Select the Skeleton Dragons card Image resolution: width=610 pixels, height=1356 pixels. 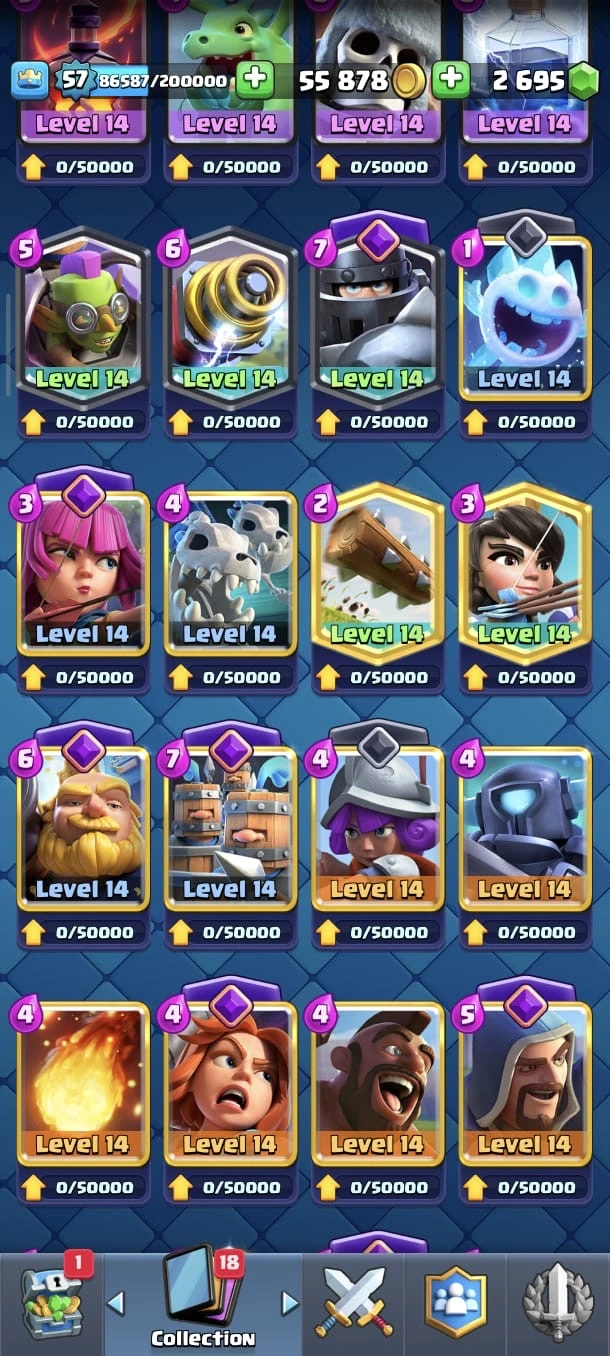point(230,575)
